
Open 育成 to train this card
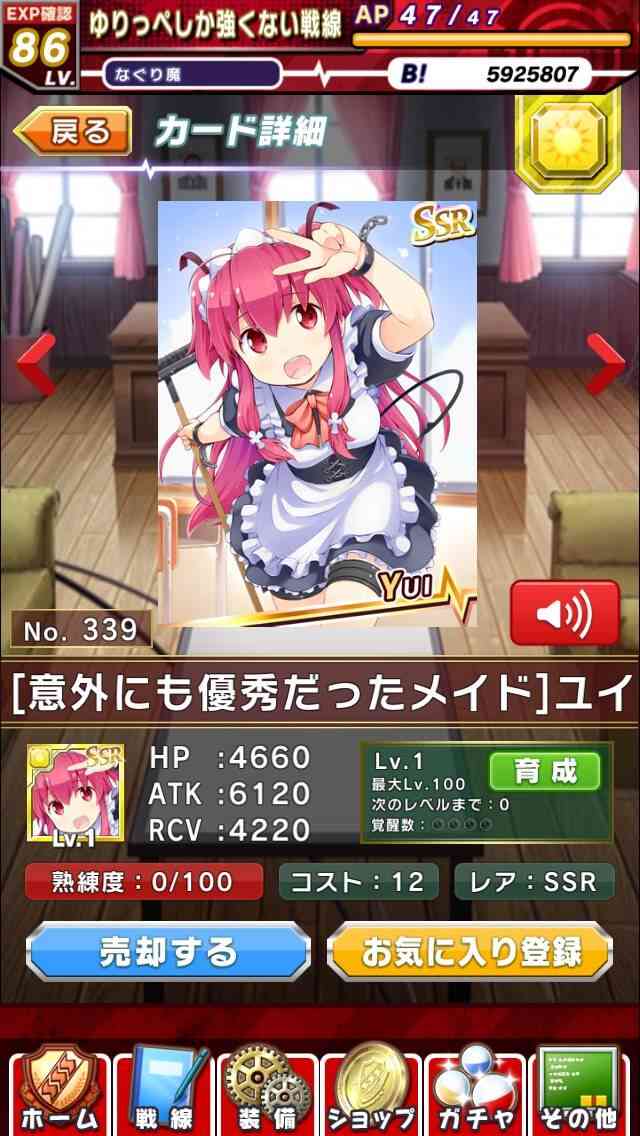point(545,772)
